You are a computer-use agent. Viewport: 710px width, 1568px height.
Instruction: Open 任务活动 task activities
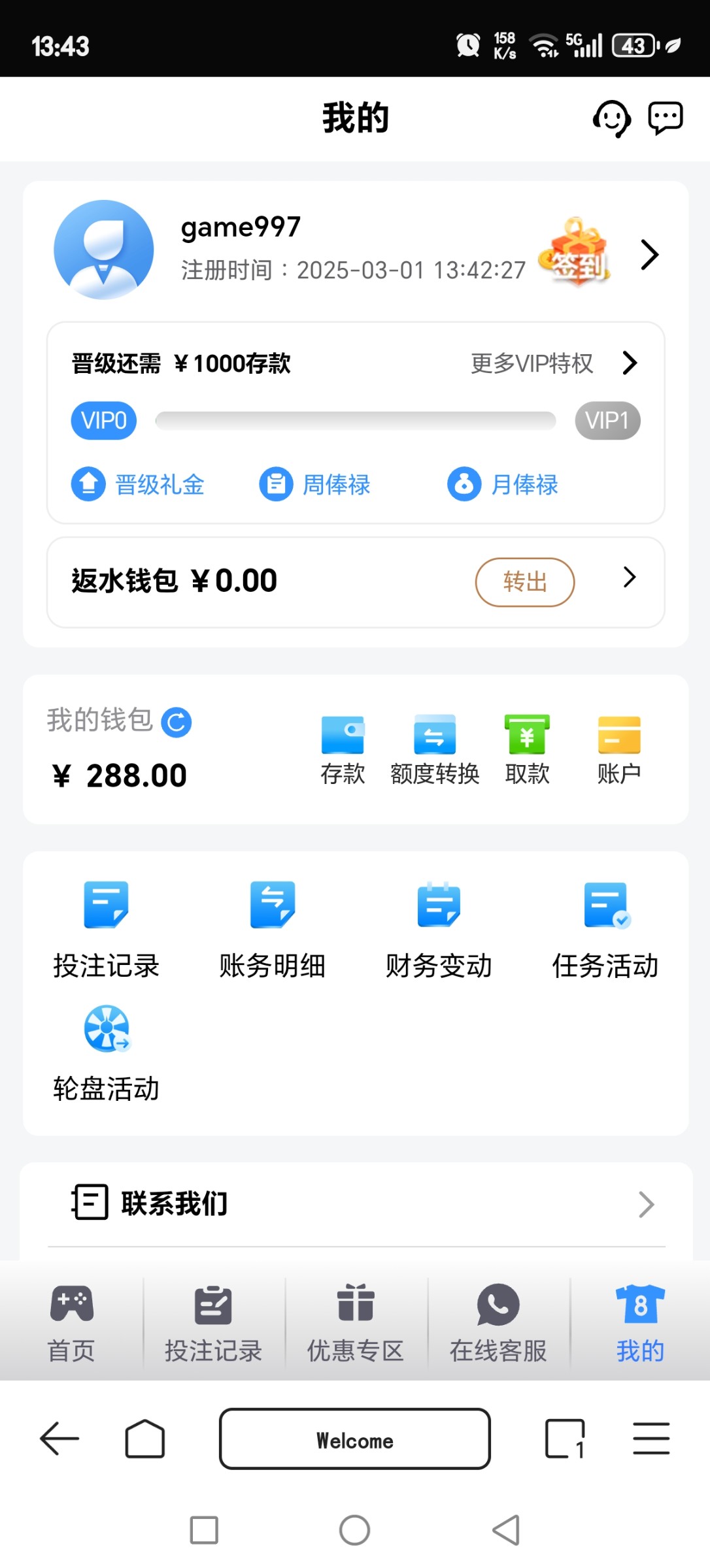tap(605, 929)
